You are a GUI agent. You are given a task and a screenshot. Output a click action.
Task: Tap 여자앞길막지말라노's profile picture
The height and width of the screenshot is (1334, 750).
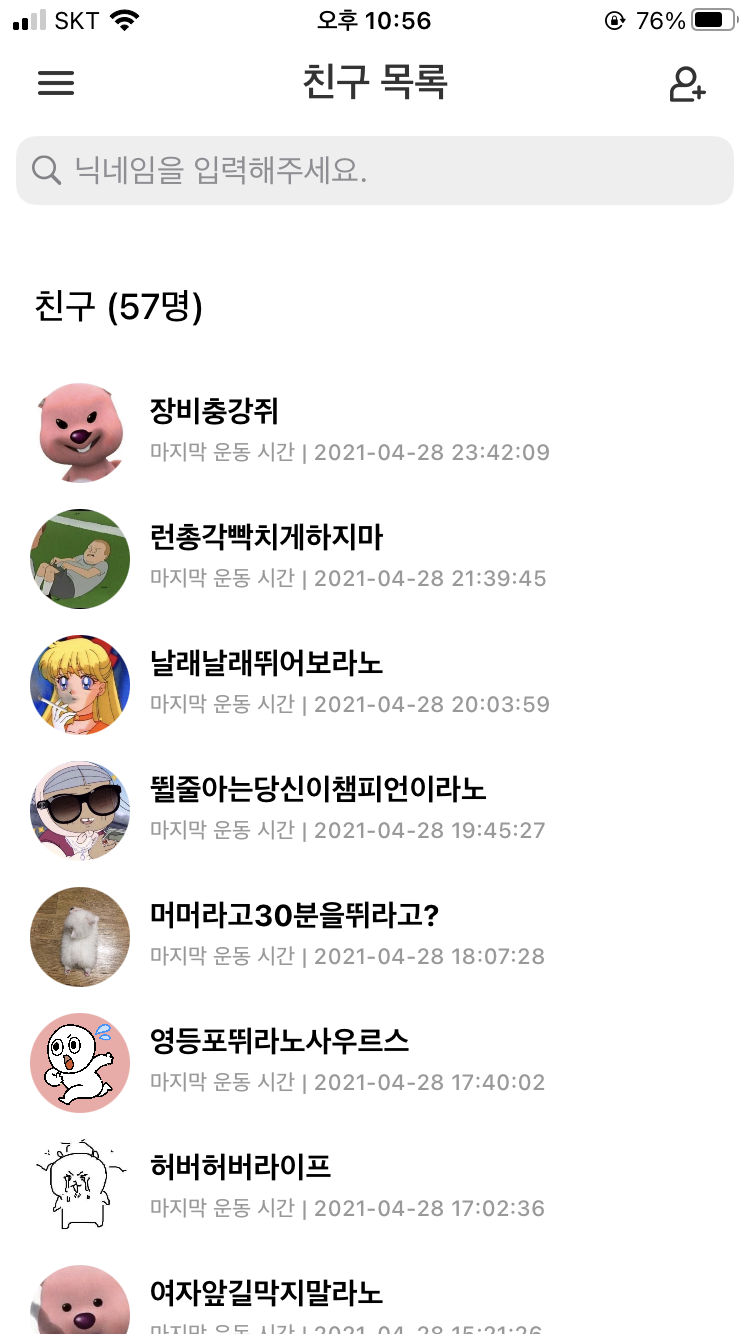(80, 1300)
